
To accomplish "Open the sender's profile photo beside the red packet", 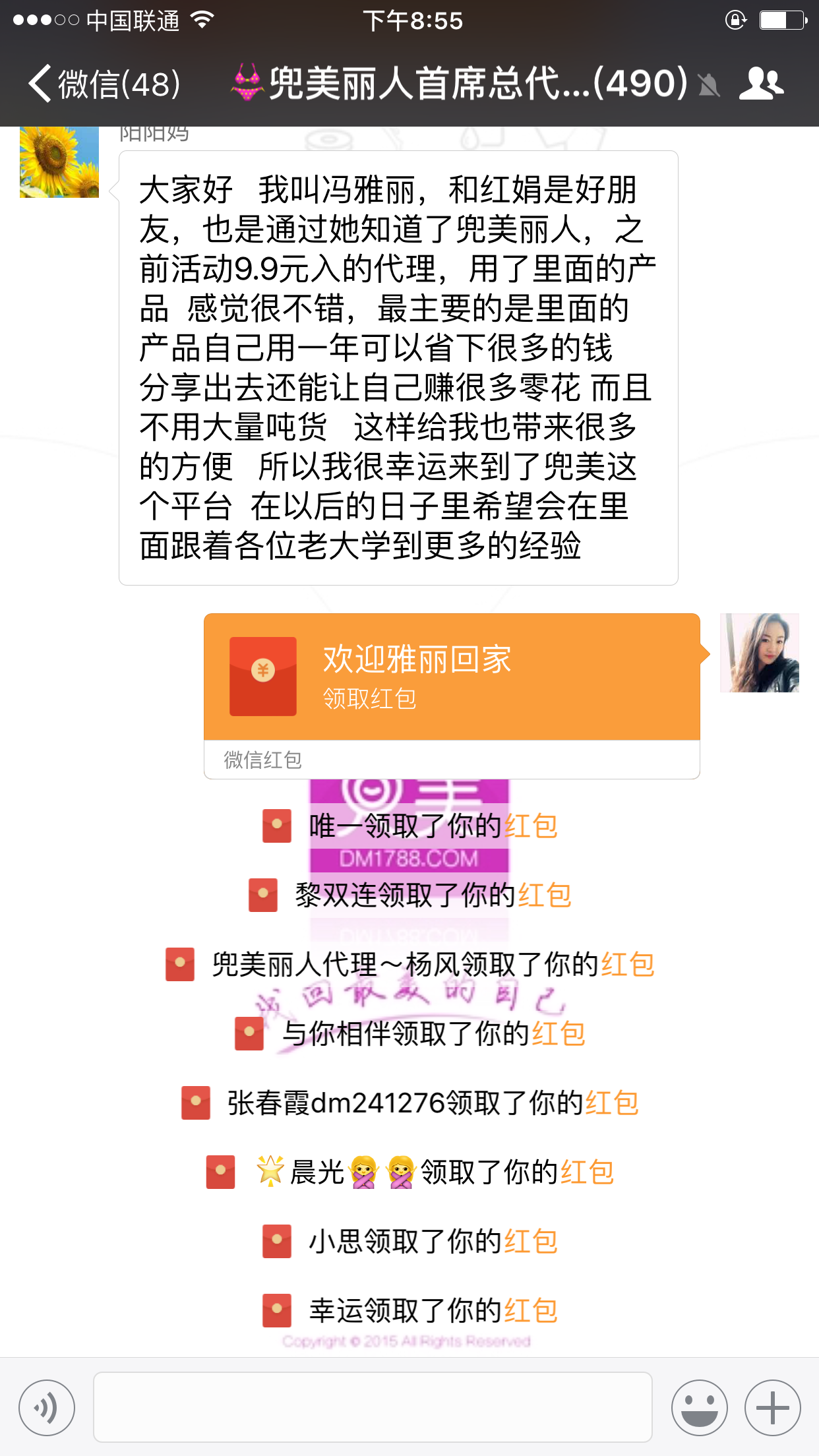I will click(759, 653).
